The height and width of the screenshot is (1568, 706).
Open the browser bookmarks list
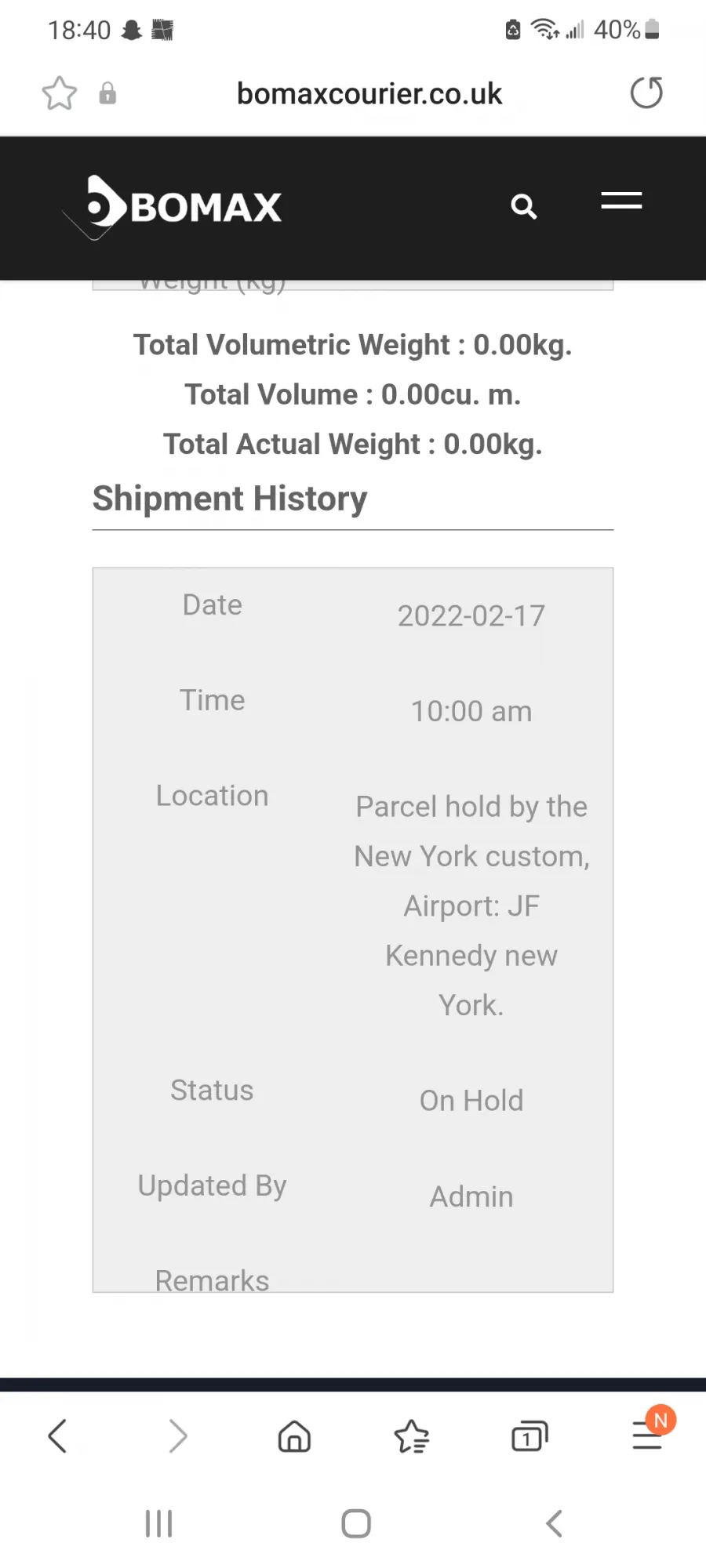point(412,1436)
